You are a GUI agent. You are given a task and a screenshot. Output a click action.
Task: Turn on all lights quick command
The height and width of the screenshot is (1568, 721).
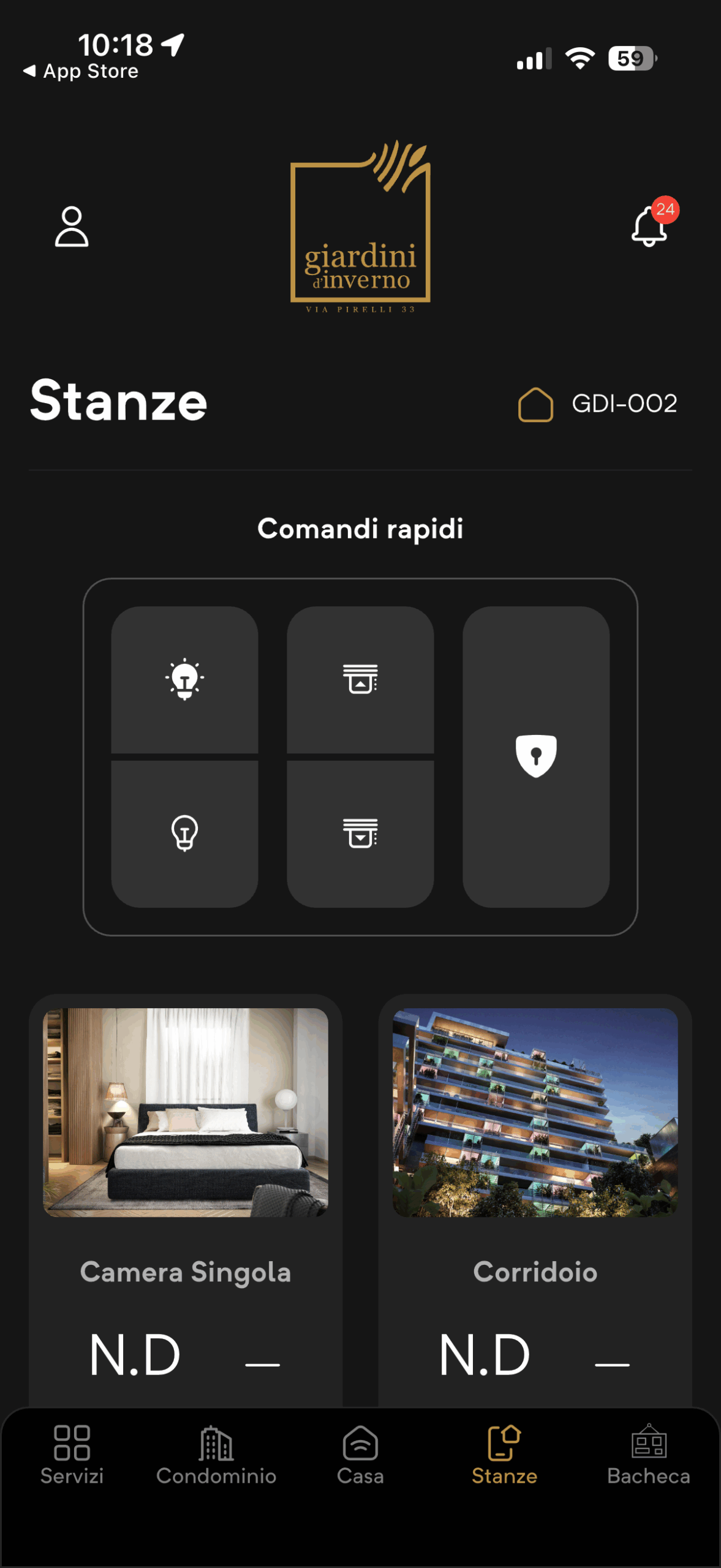(x=184, y=679)
